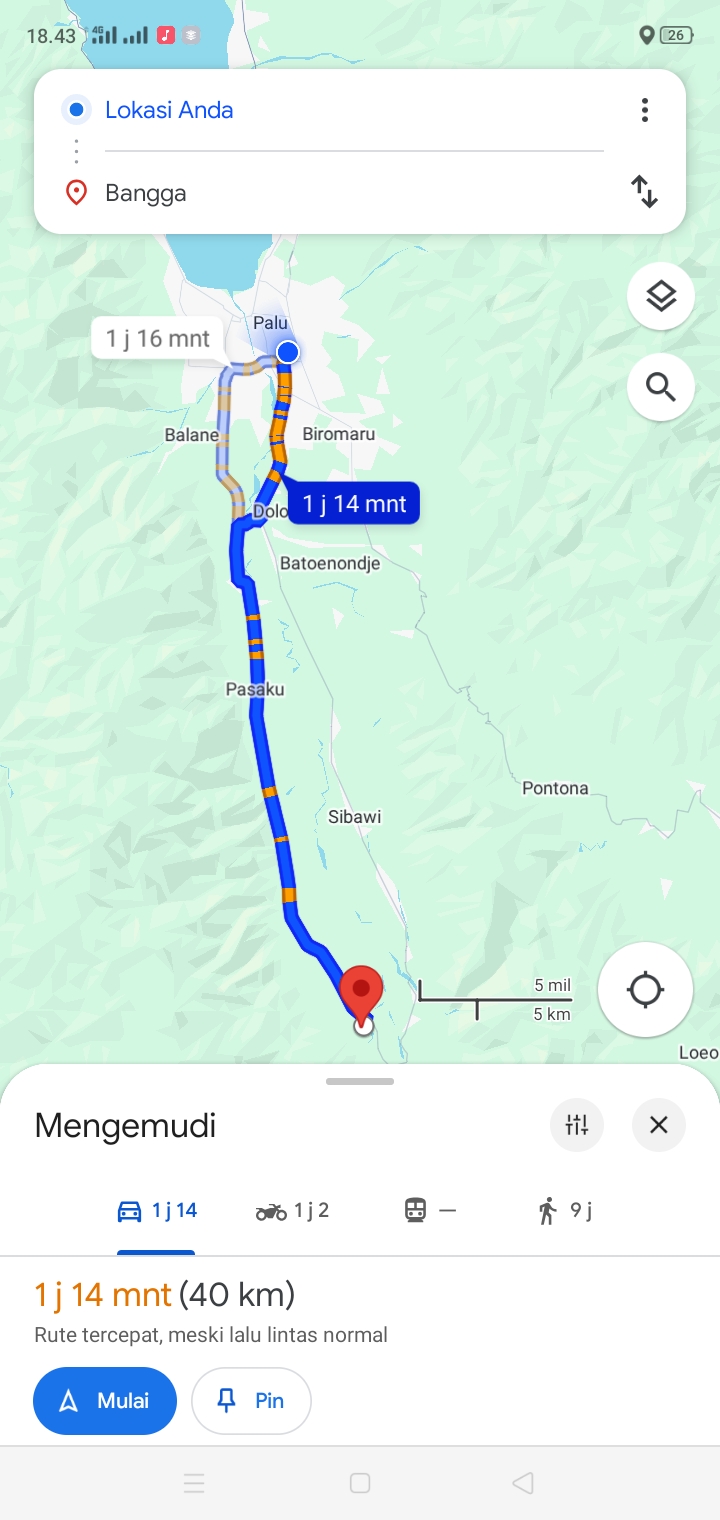Change the Bangga destination field
Image resolution: width=720 pixels, height=1520 pixels.
[354, 192]
